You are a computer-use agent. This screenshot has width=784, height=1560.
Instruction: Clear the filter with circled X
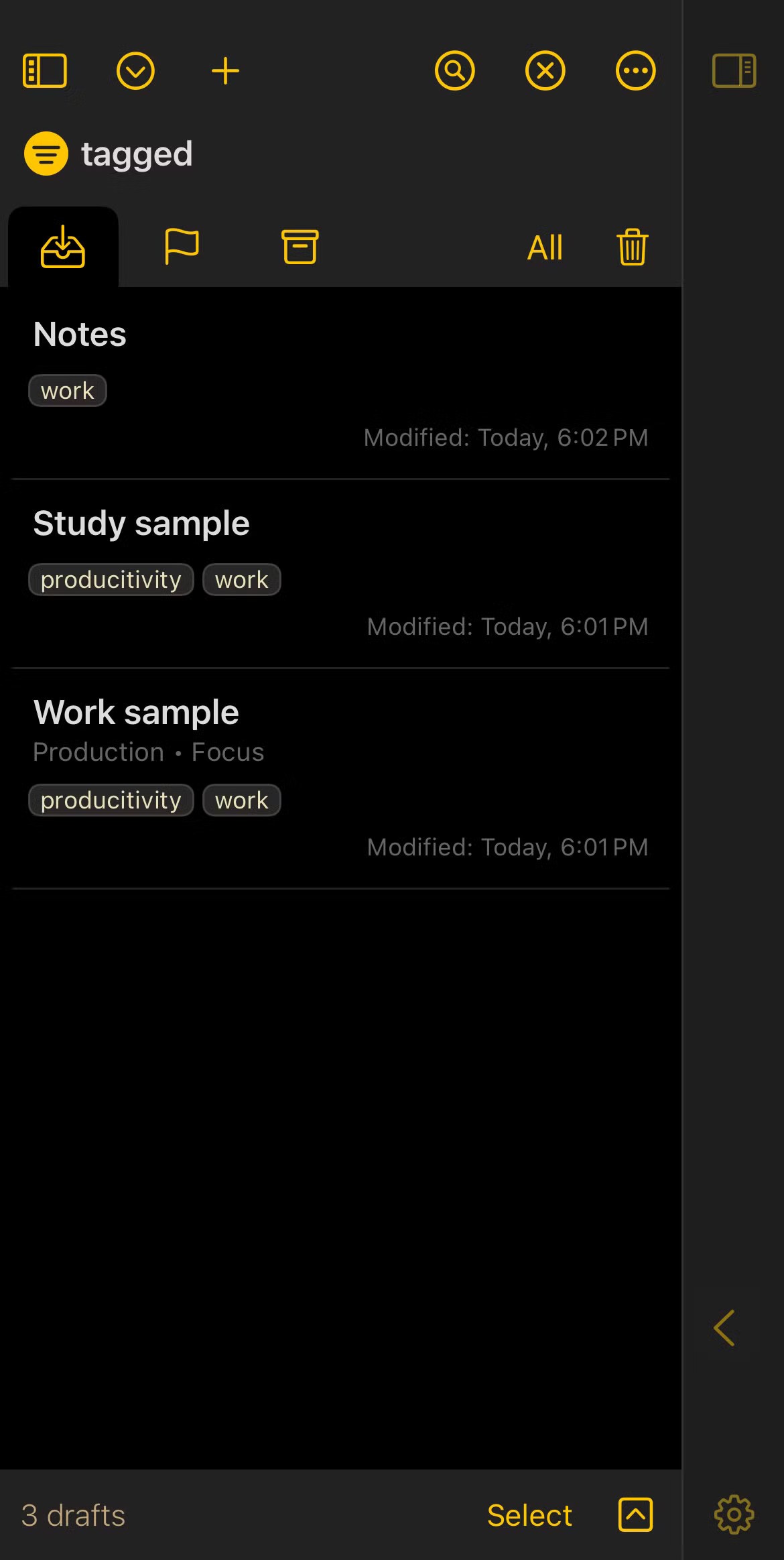[545, 70]
